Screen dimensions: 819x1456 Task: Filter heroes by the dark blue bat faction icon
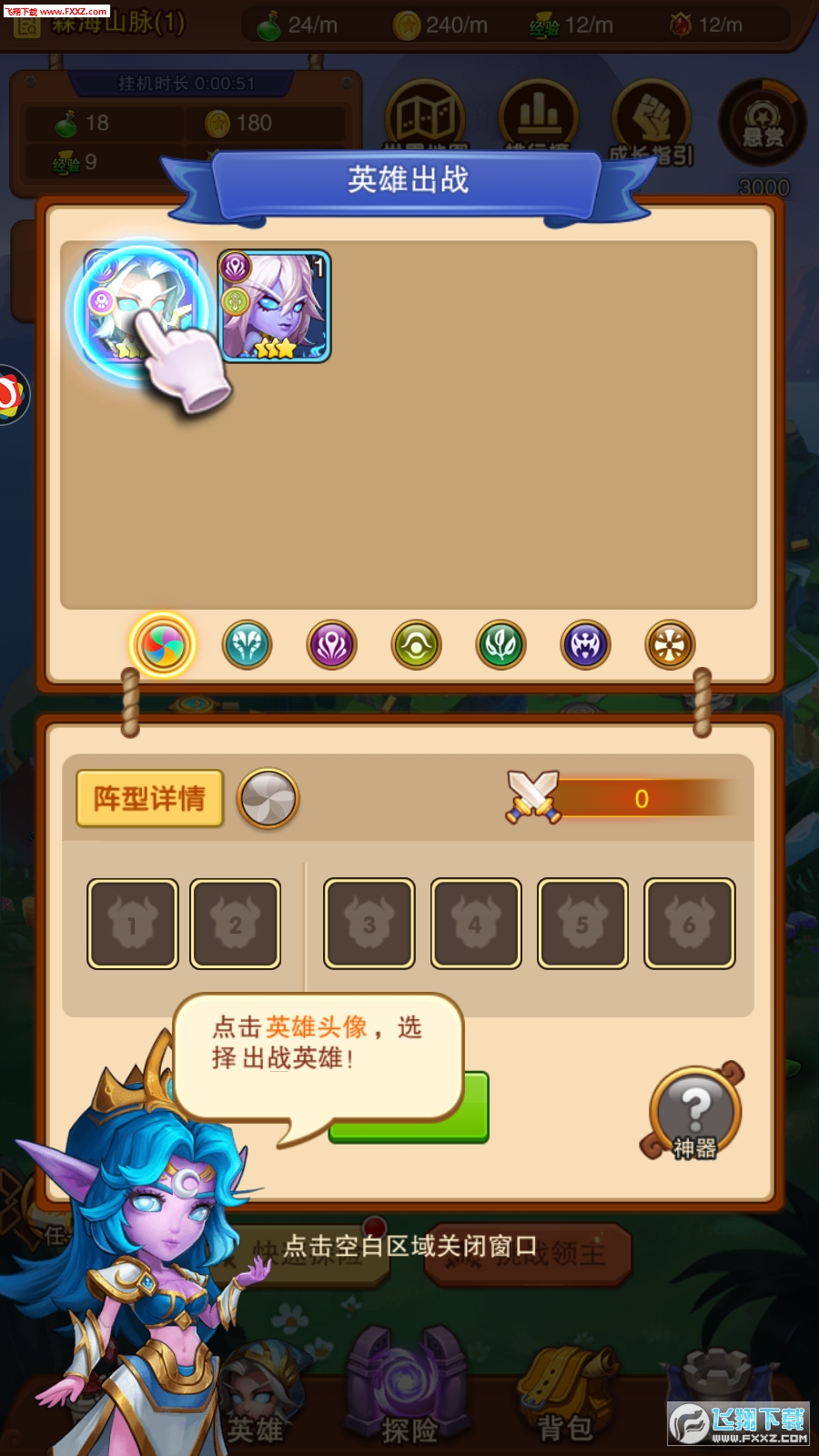coord(585,645)
